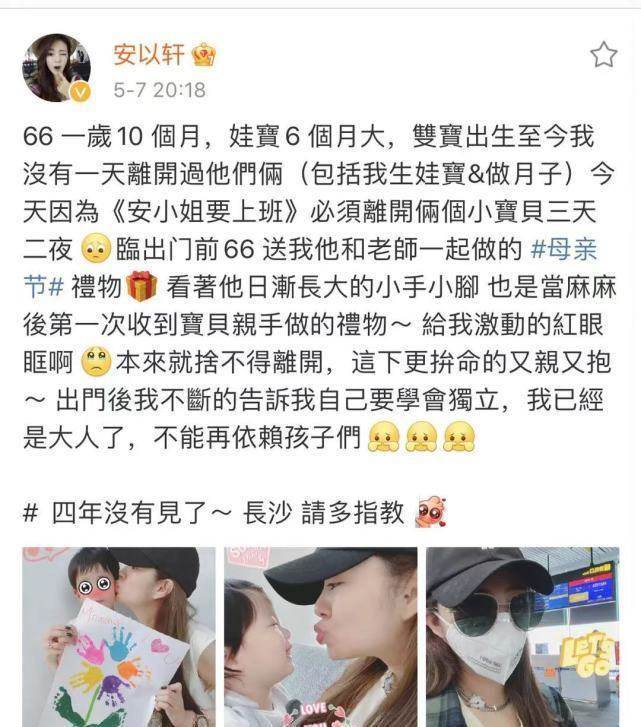This screenshot has width=641, height=727.
Task: View the handprint painting photo
Action: point(118,636)
